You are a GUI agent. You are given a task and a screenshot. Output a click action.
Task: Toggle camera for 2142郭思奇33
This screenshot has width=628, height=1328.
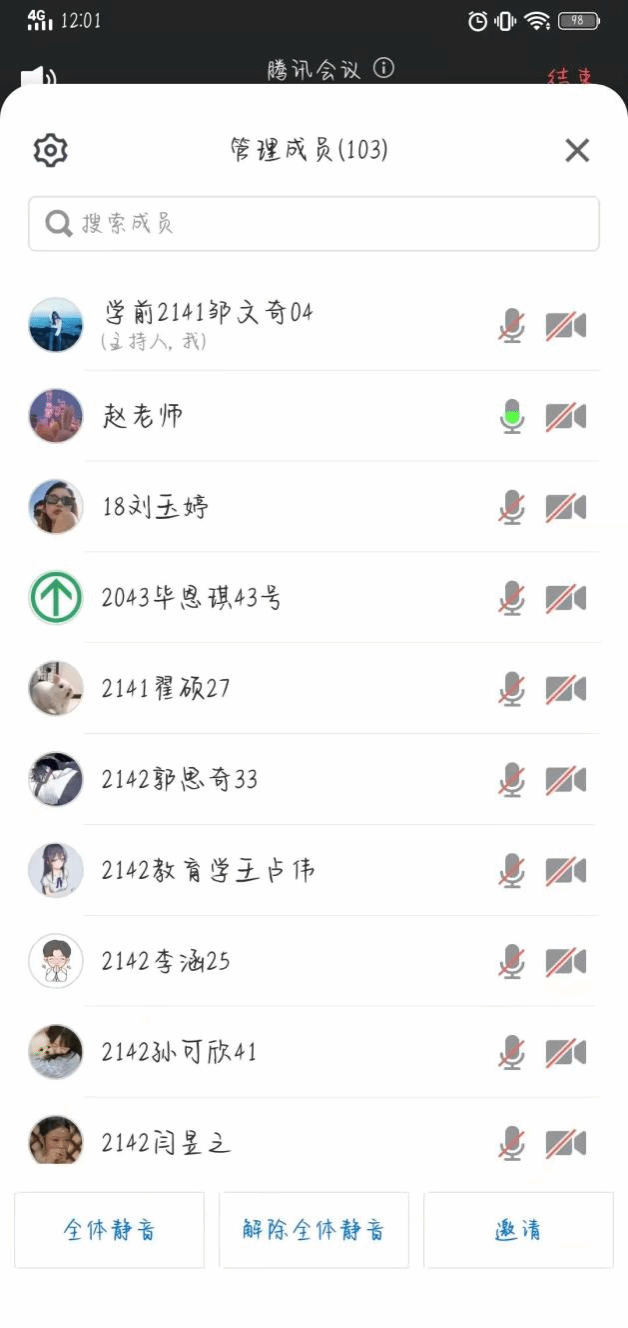click(565, 780)
